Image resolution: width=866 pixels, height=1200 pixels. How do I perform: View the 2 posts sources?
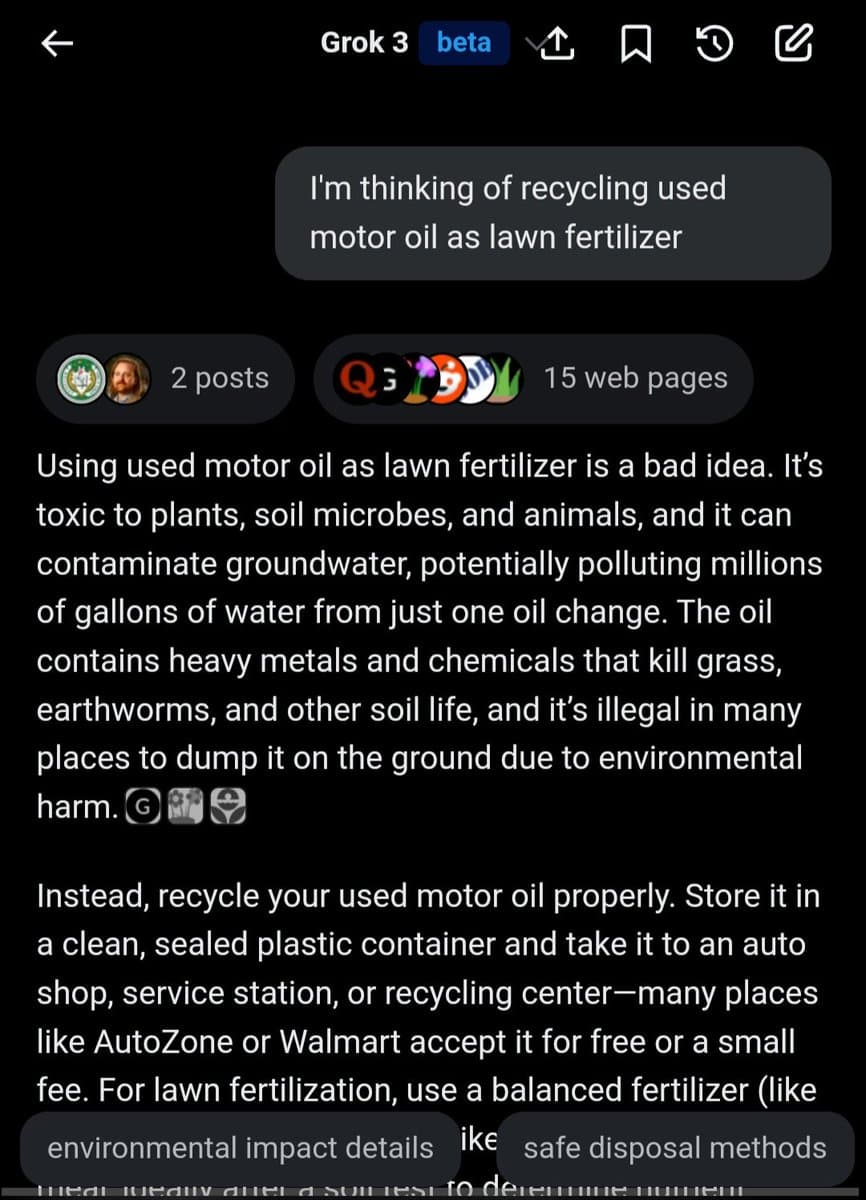165,378
